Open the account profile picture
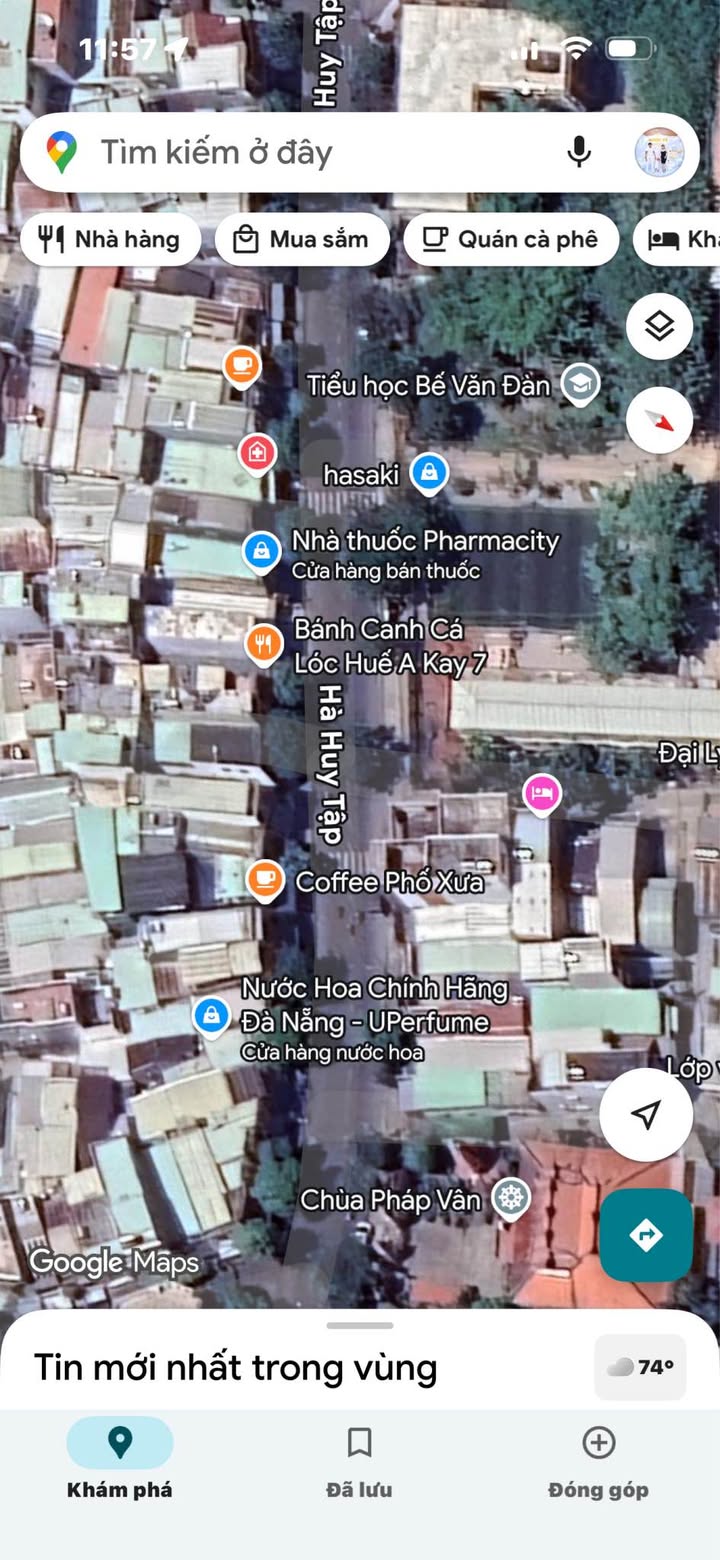 660,153
